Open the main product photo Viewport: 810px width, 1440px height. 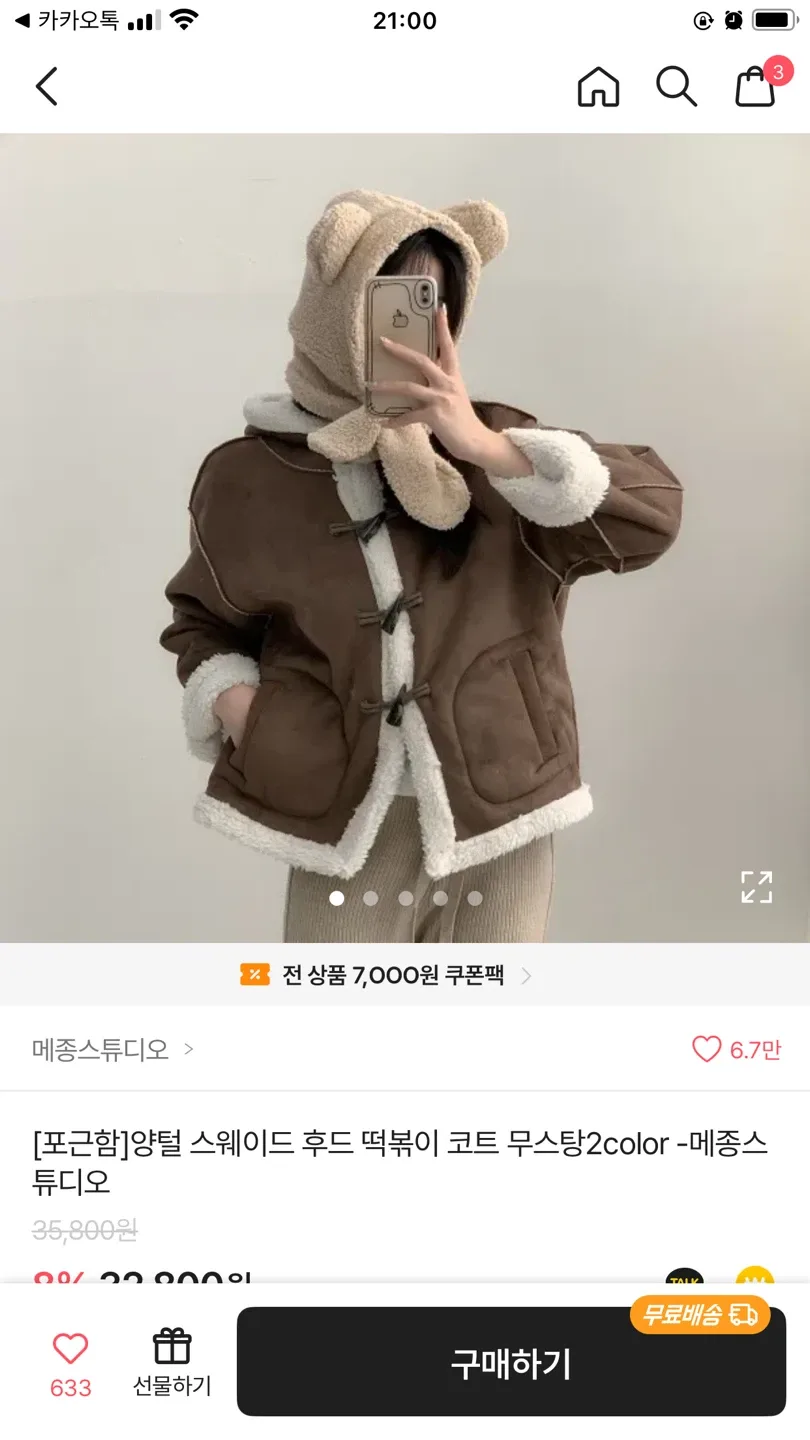[x=404, y=540]
